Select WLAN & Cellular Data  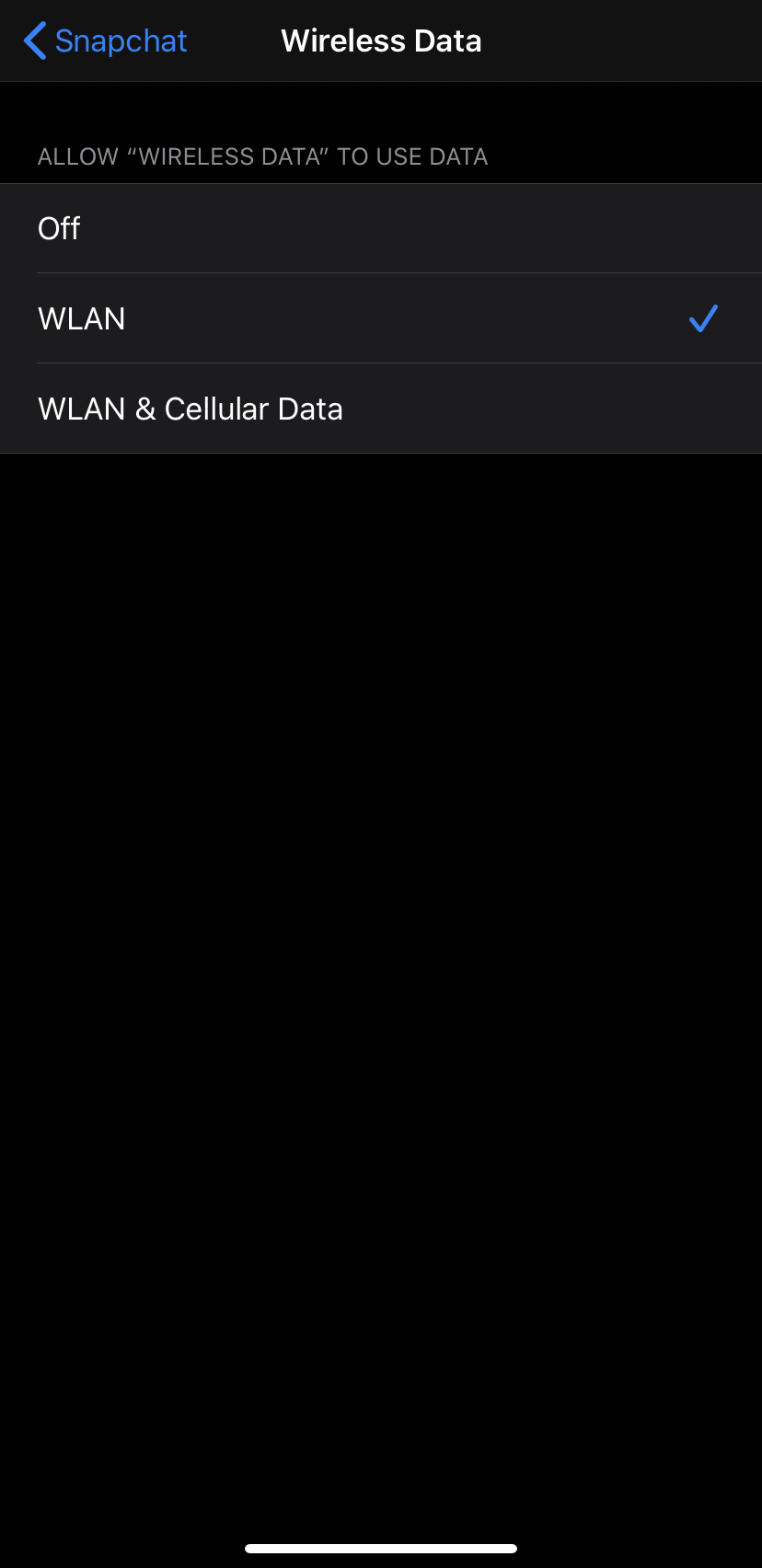(x=381, y=409)
